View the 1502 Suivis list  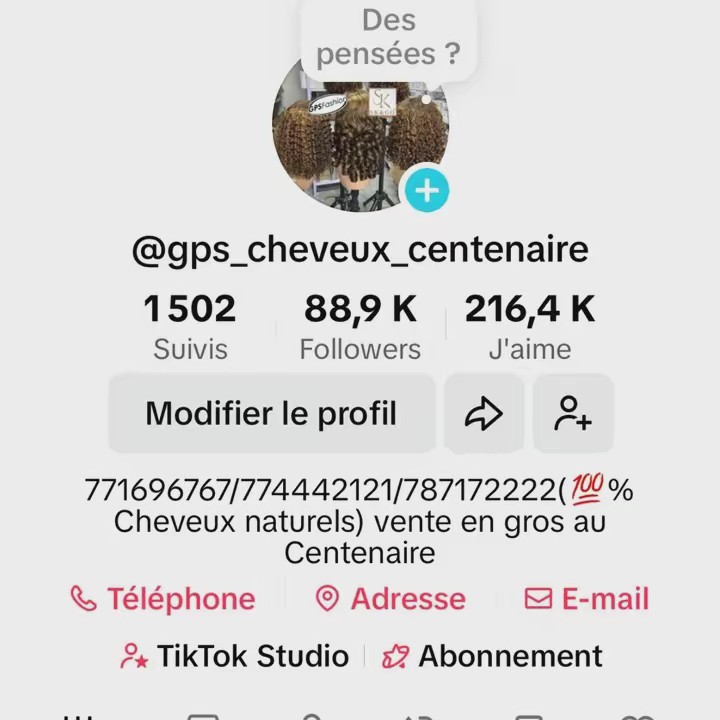click(190, 327)
